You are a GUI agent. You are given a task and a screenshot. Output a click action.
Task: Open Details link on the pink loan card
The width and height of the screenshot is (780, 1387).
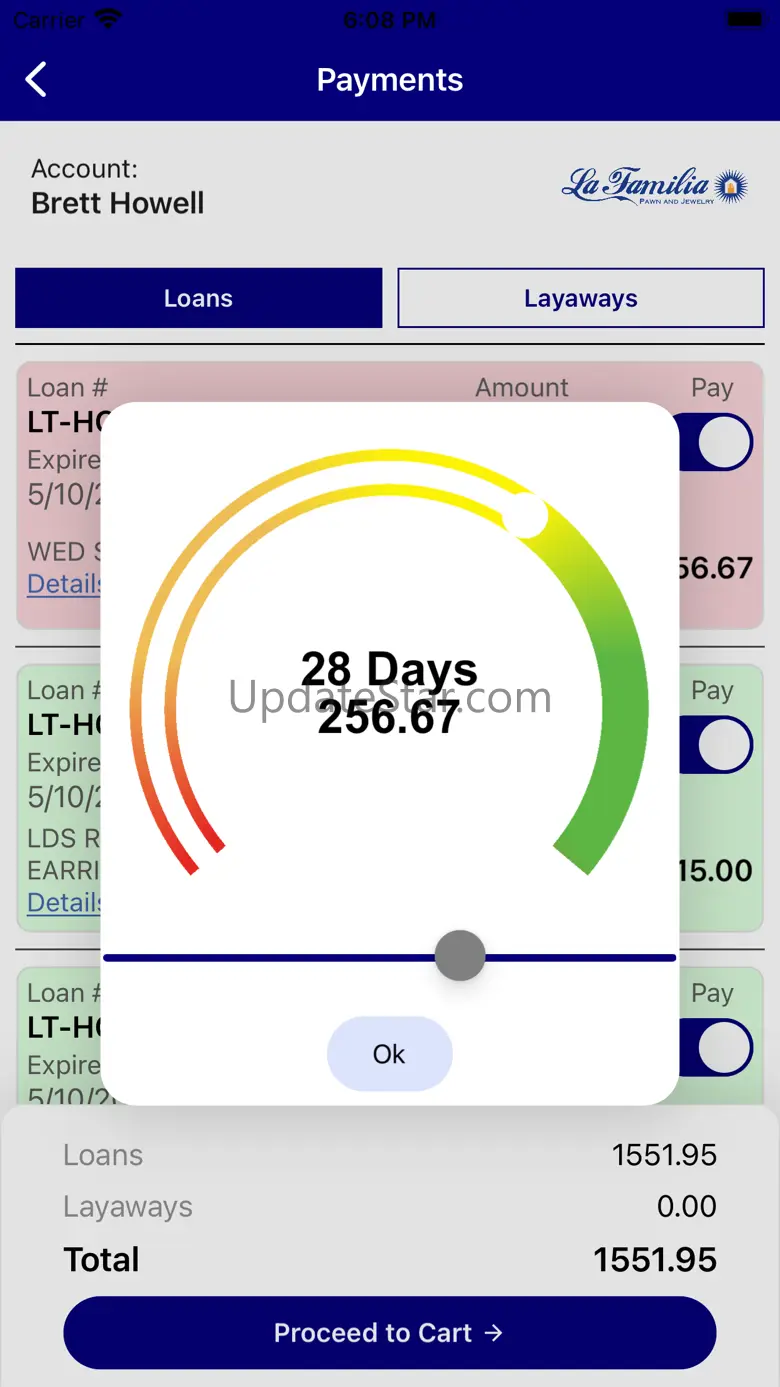point(62,584)
